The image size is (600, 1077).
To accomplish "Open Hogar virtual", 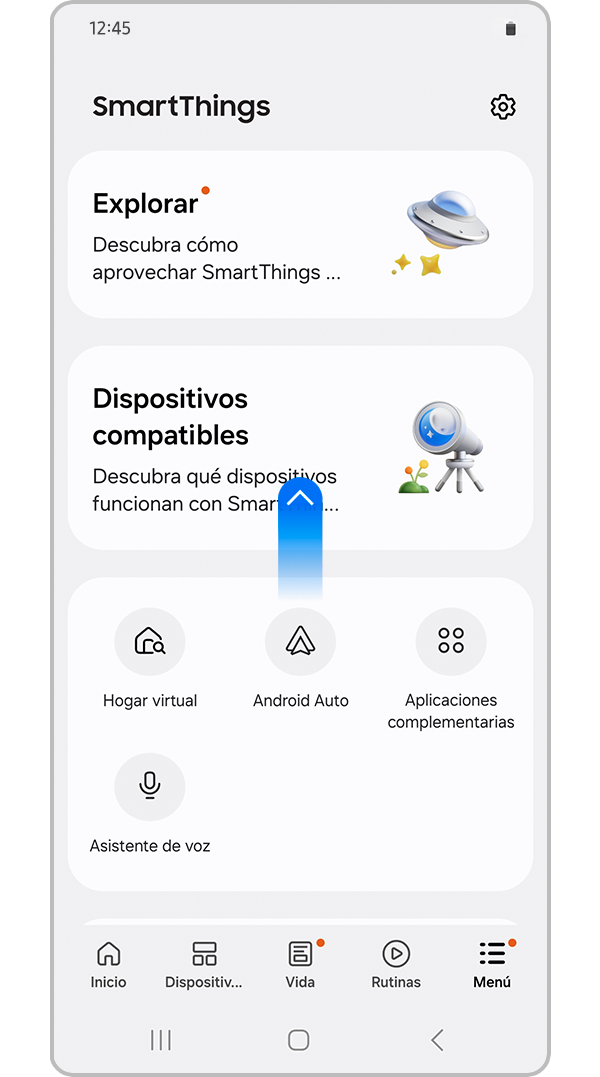I will [x=150, y=642].
